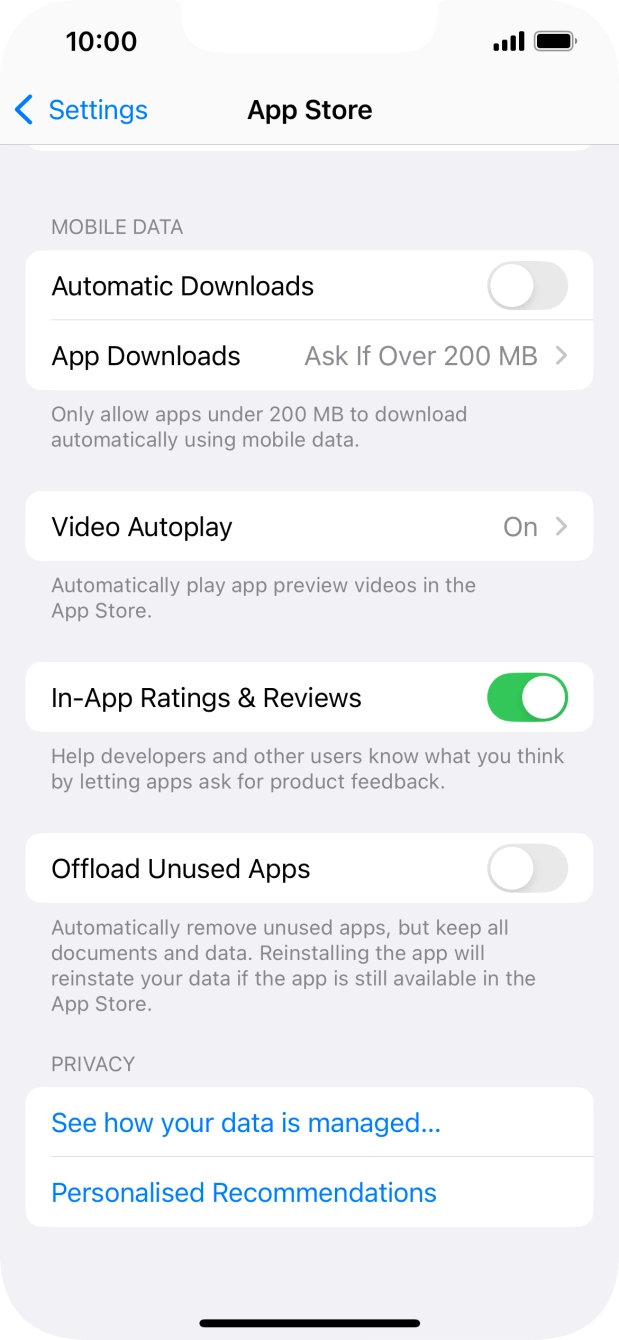Screen dimensions: 619x1340
Task: Open Personalised Recommendations
Action: click(x=244, y=1193)
